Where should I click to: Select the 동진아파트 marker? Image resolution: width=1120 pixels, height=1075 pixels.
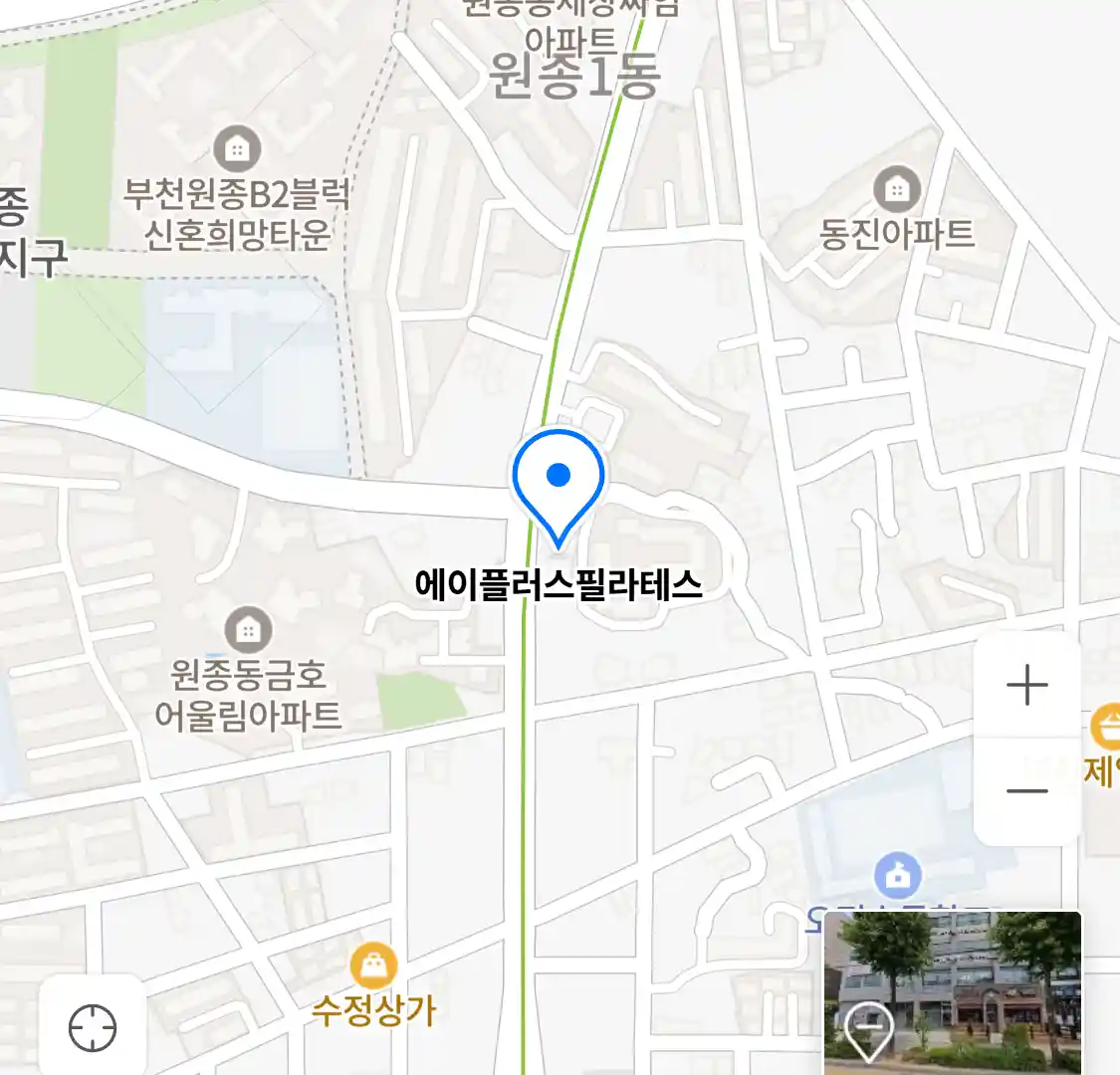897,189
